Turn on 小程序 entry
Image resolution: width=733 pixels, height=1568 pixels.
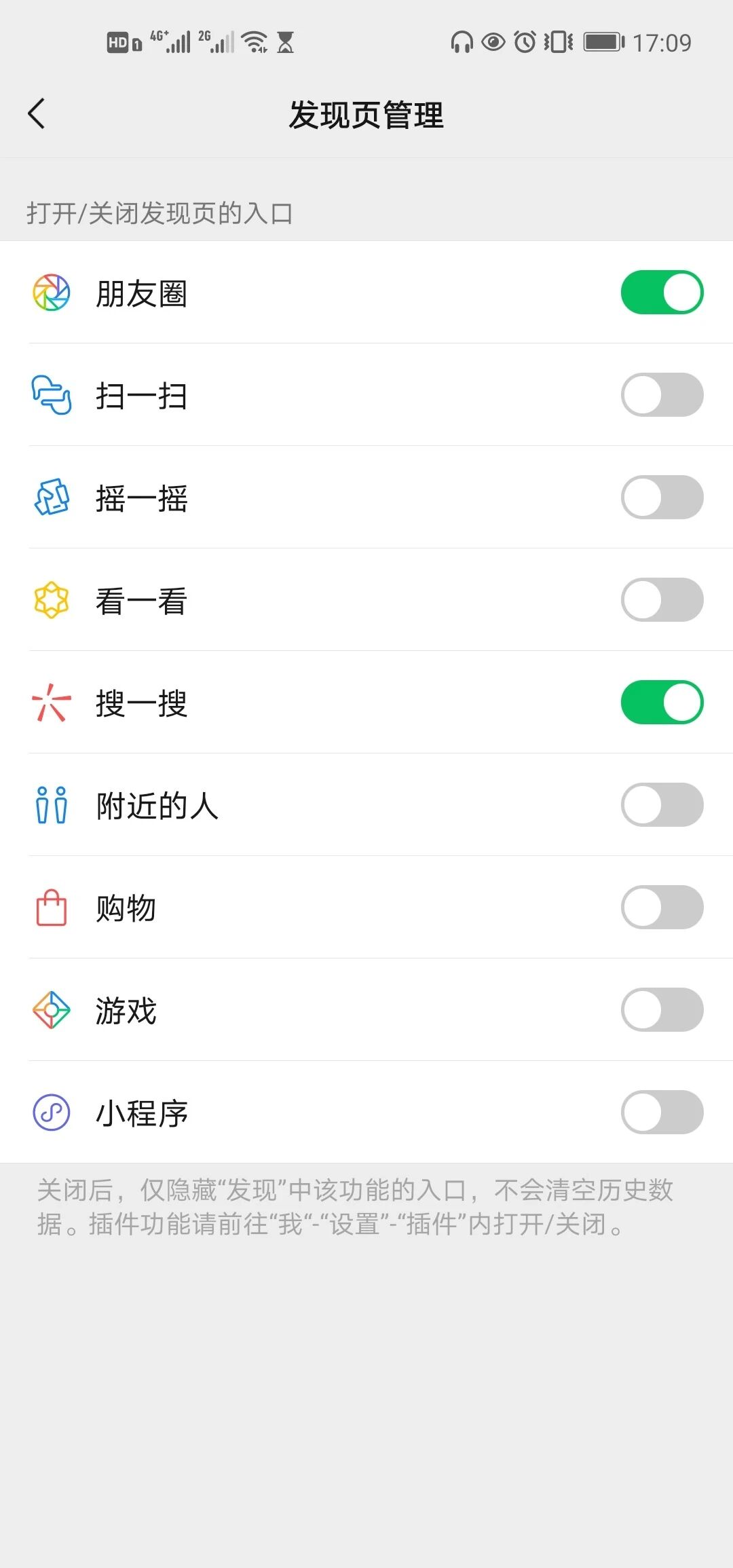point(662,1113)
